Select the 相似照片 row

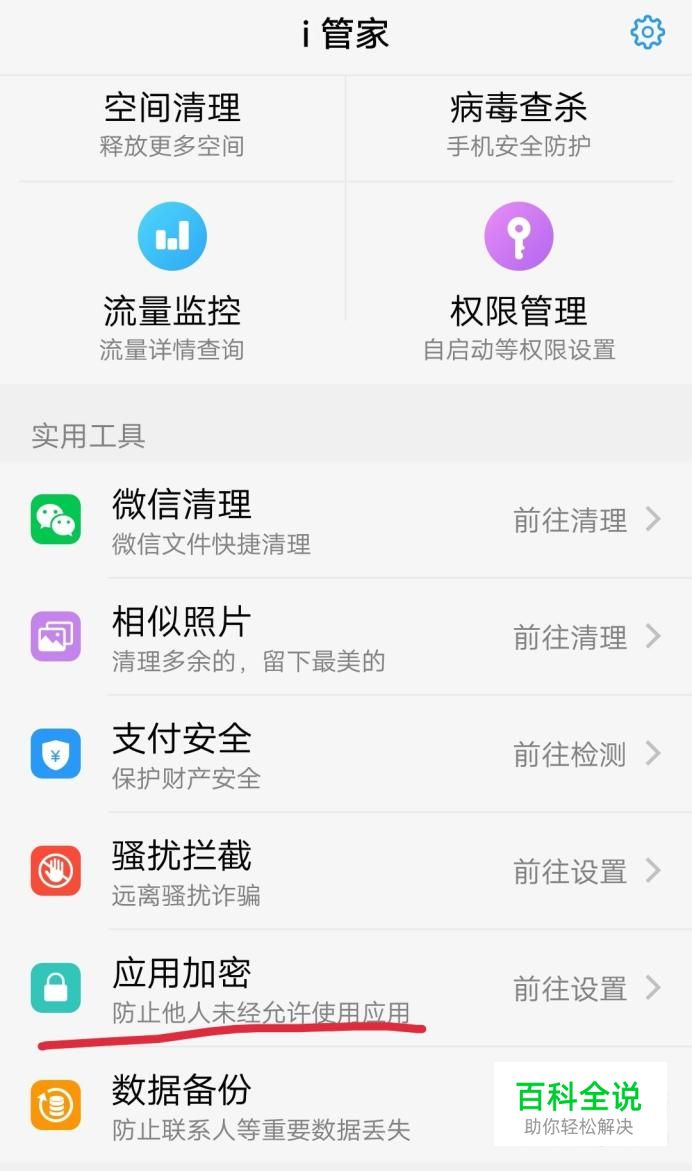346,637
